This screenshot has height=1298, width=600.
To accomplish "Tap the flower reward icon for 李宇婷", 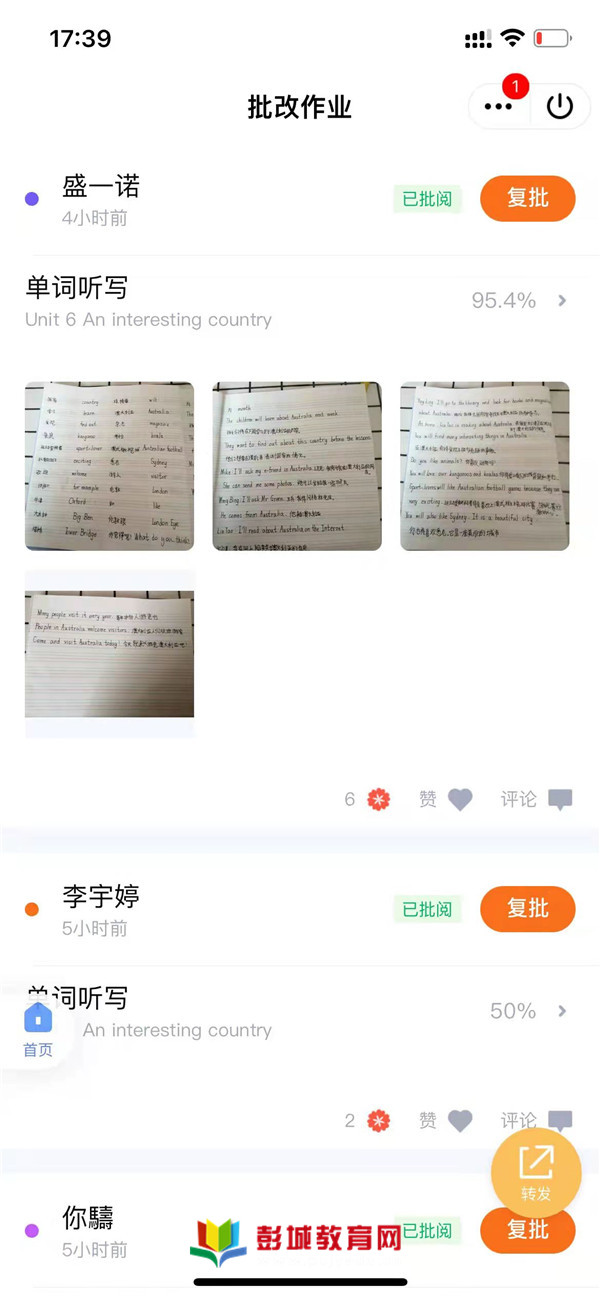I will (378, 1121).
